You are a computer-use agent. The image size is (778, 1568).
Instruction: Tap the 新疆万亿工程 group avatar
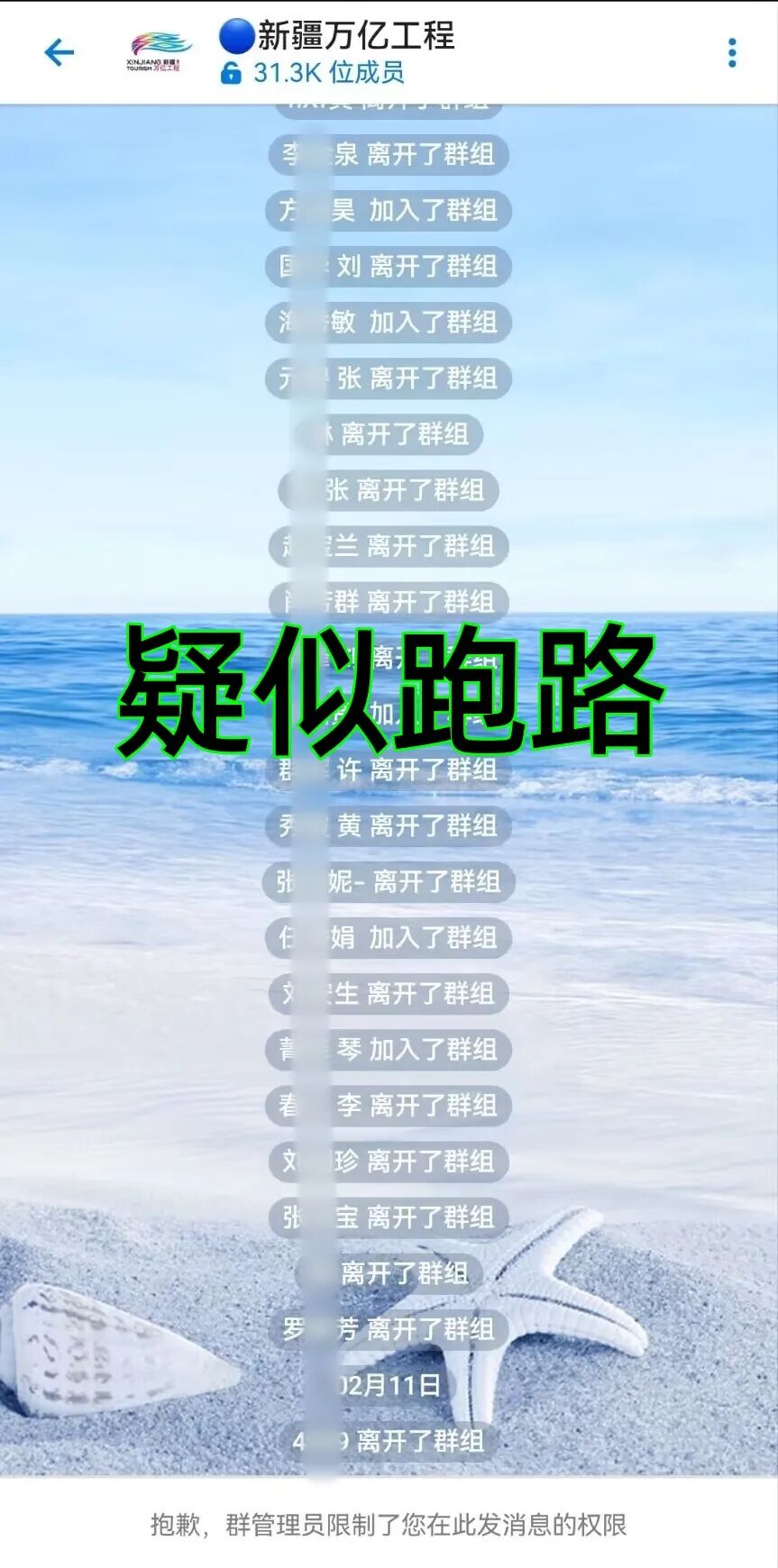158,51
